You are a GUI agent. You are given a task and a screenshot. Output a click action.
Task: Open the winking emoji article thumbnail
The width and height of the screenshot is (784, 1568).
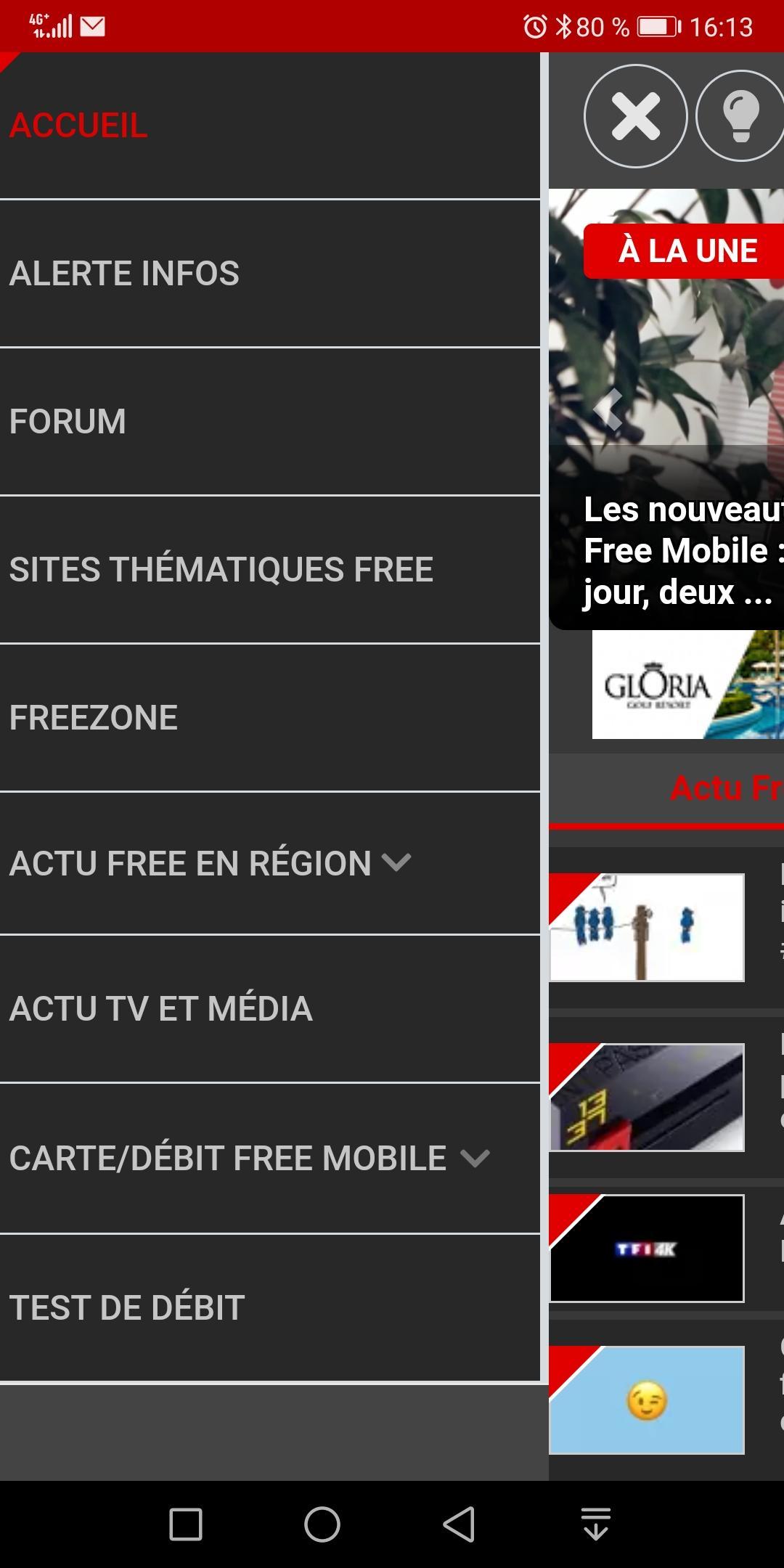coord(647,1400)
